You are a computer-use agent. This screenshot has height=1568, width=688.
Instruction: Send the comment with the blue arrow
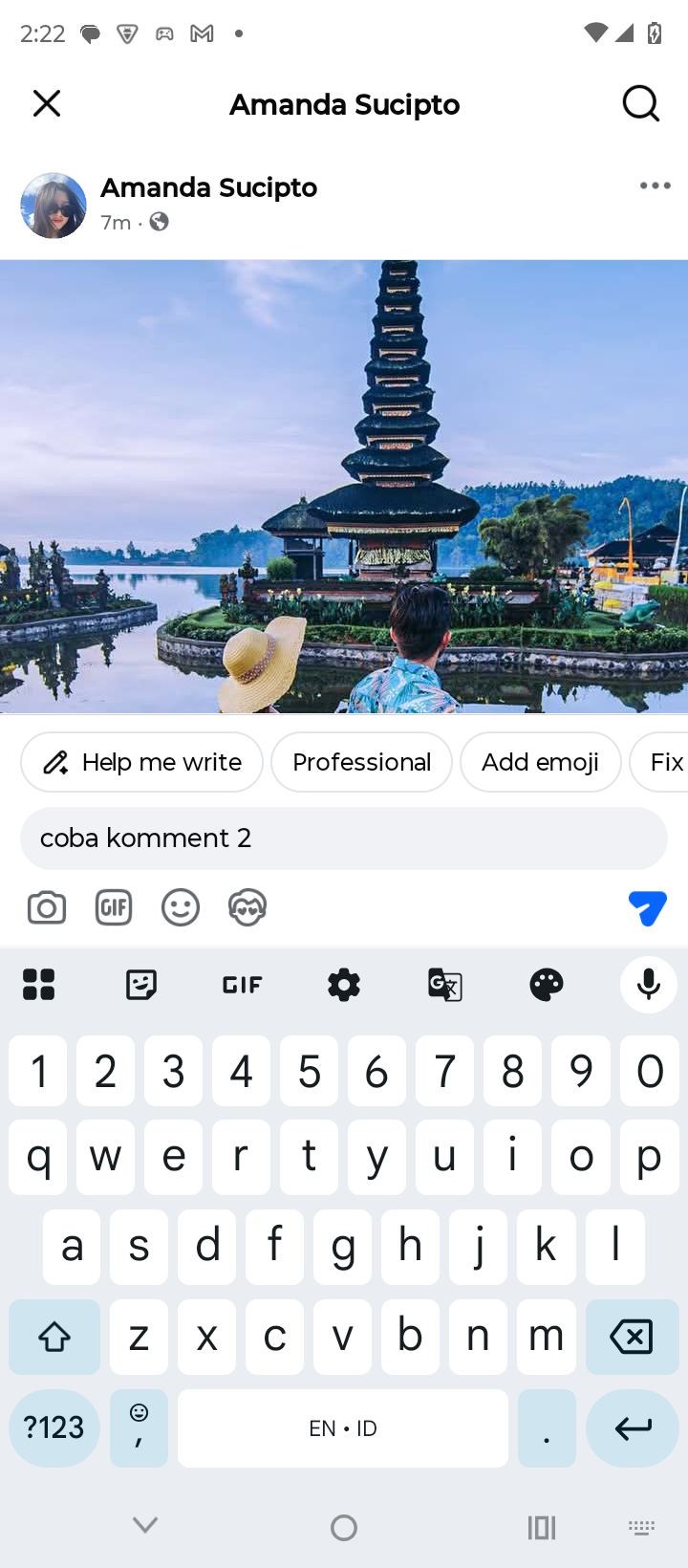(647, 907)
